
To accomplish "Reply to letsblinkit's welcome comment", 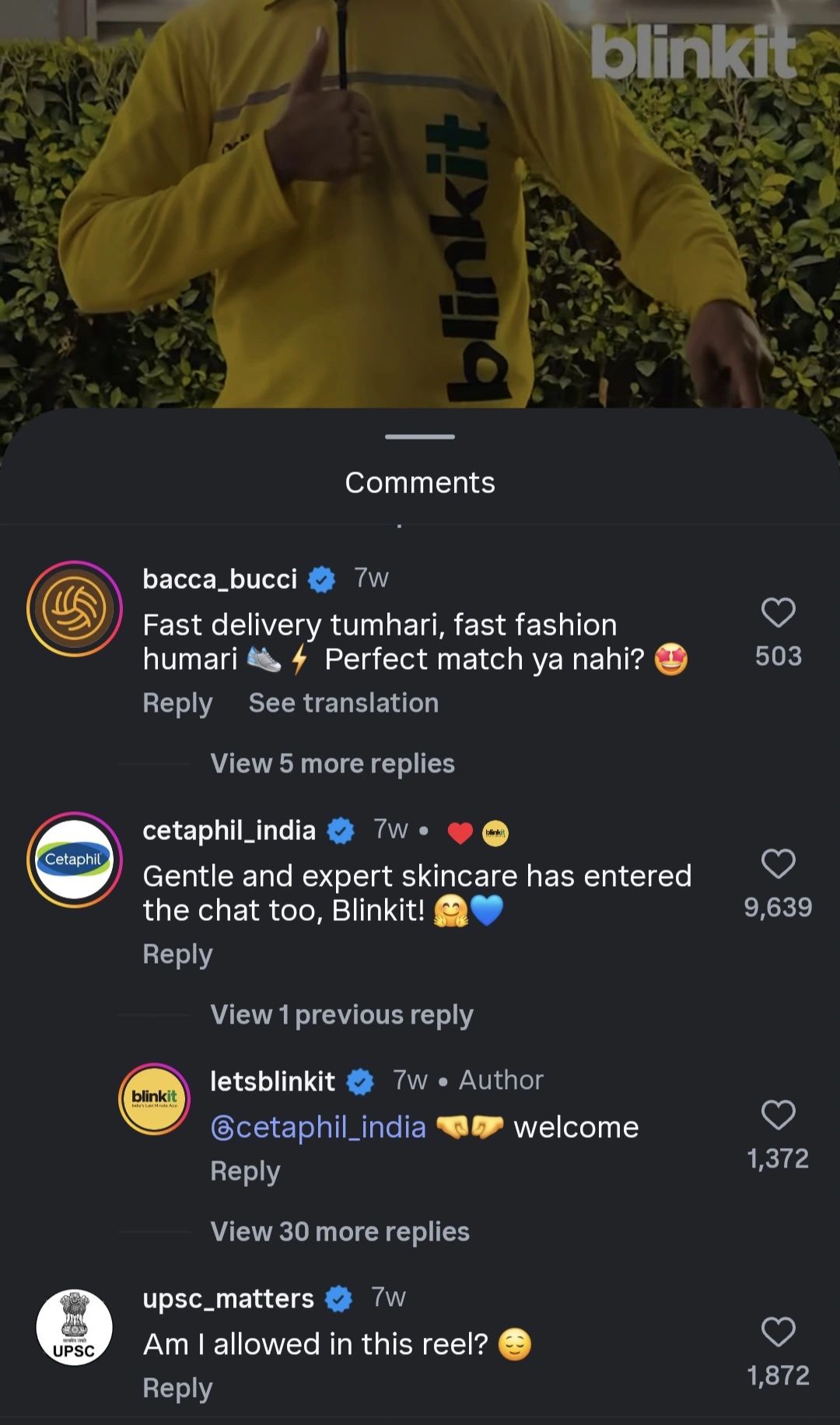I will click(245, 1171).
